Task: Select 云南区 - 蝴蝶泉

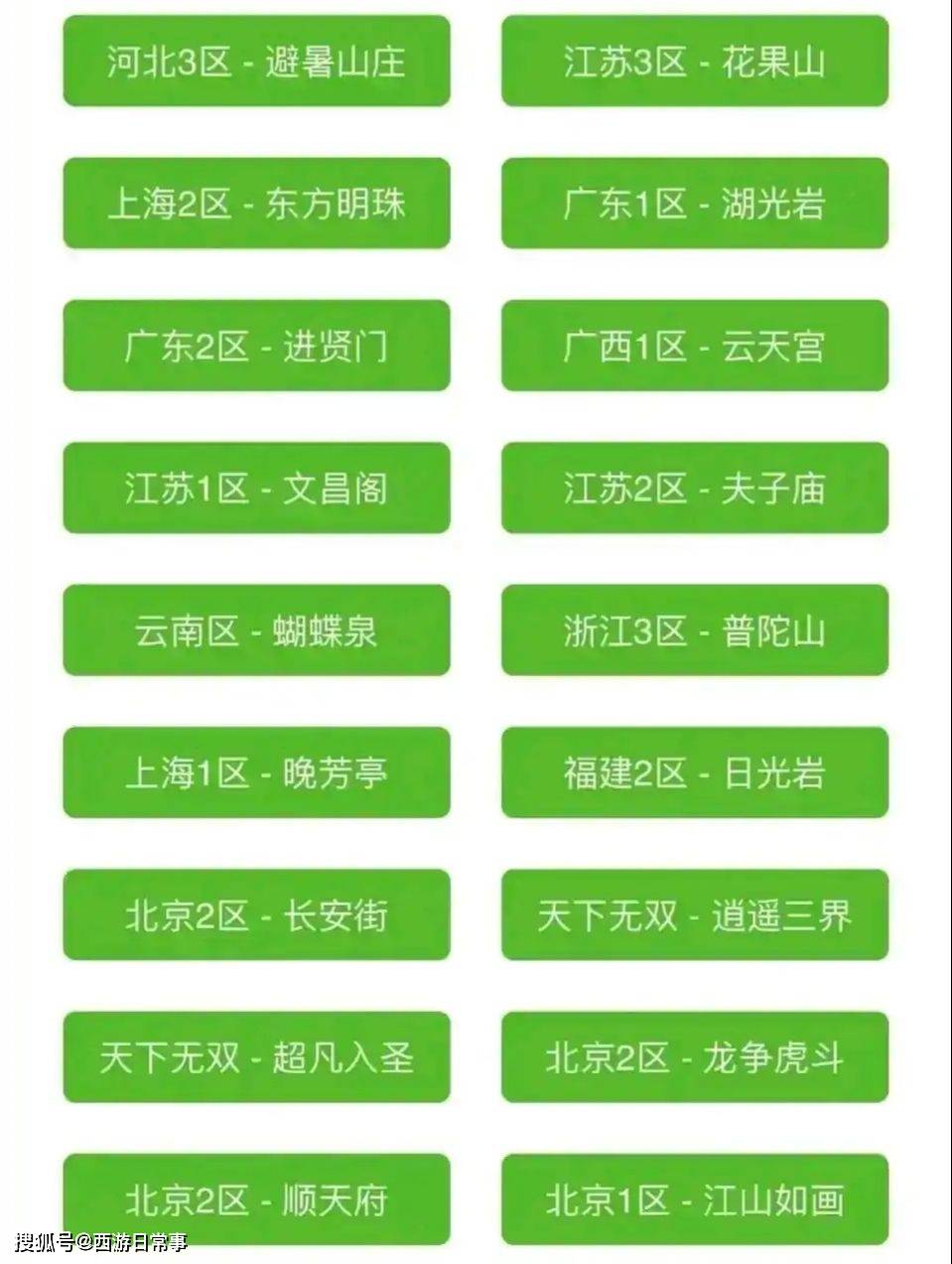Action: click(x=256, y=631)
